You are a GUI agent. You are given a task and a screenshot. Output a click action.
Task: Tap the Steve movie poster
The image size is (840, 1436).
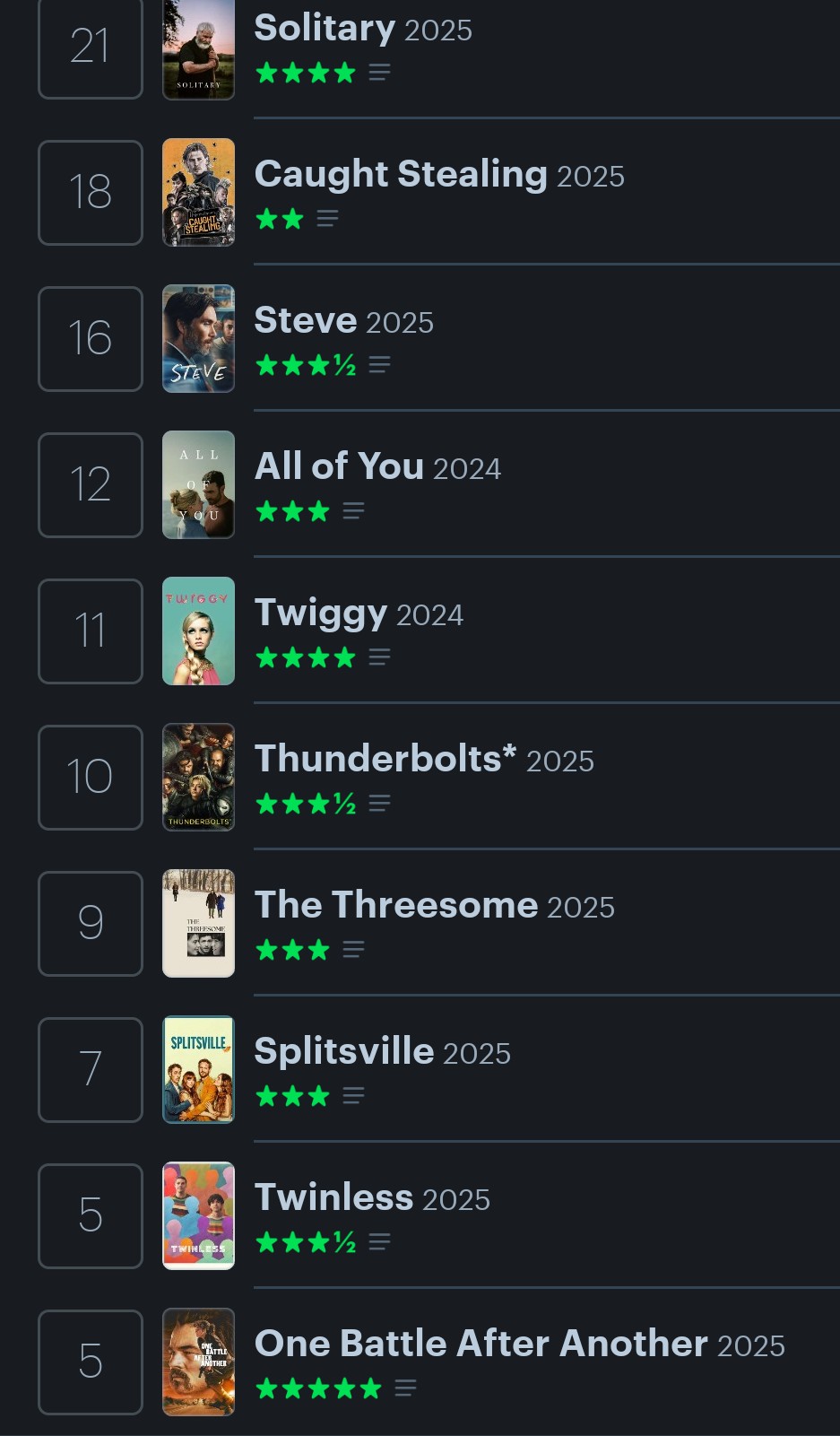pos(198,339)
